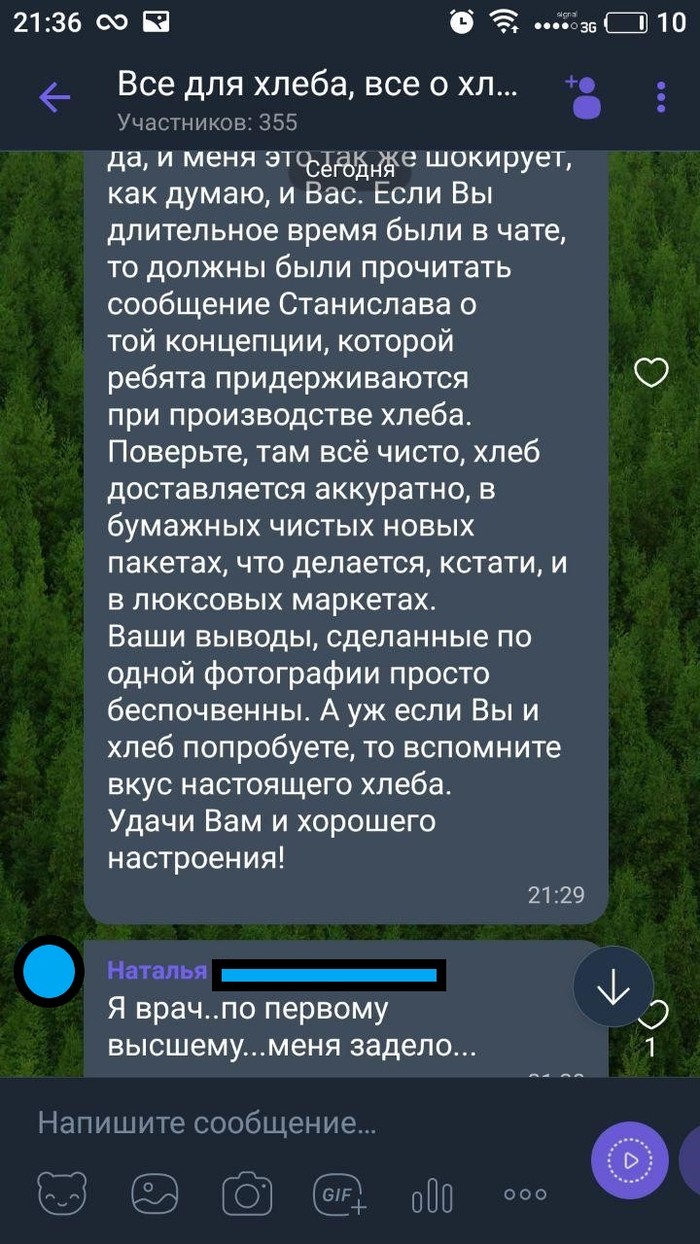Screen dimensions: 700x1244
Task: Focus the Напишите сообщение input field
Action: click(300, 1122)
